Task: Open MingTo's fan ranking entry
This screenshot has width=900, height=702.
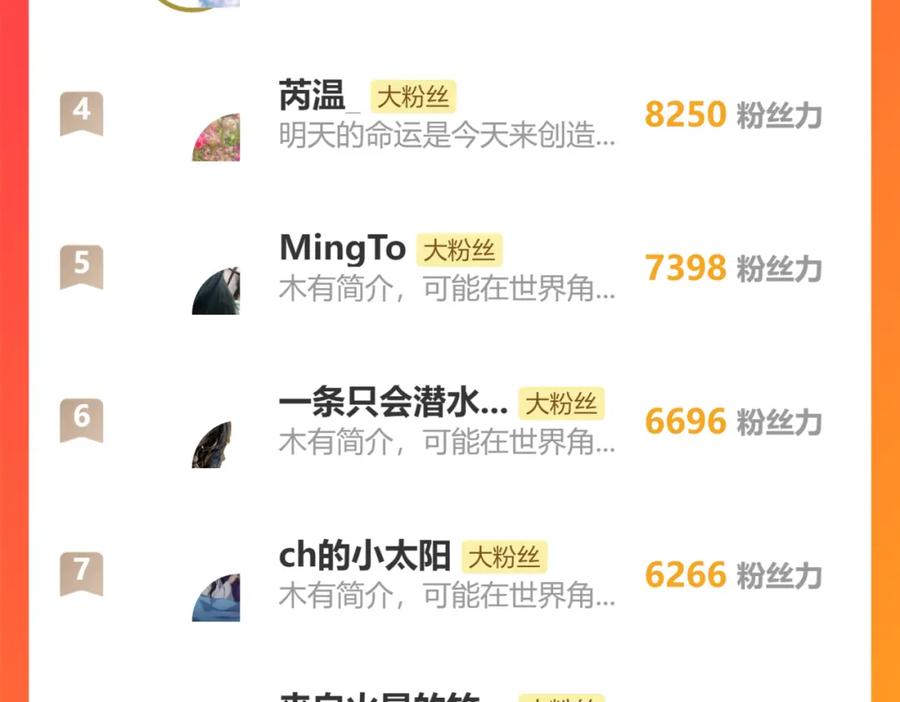Action: pyautogui.click(x=342, y=249)
